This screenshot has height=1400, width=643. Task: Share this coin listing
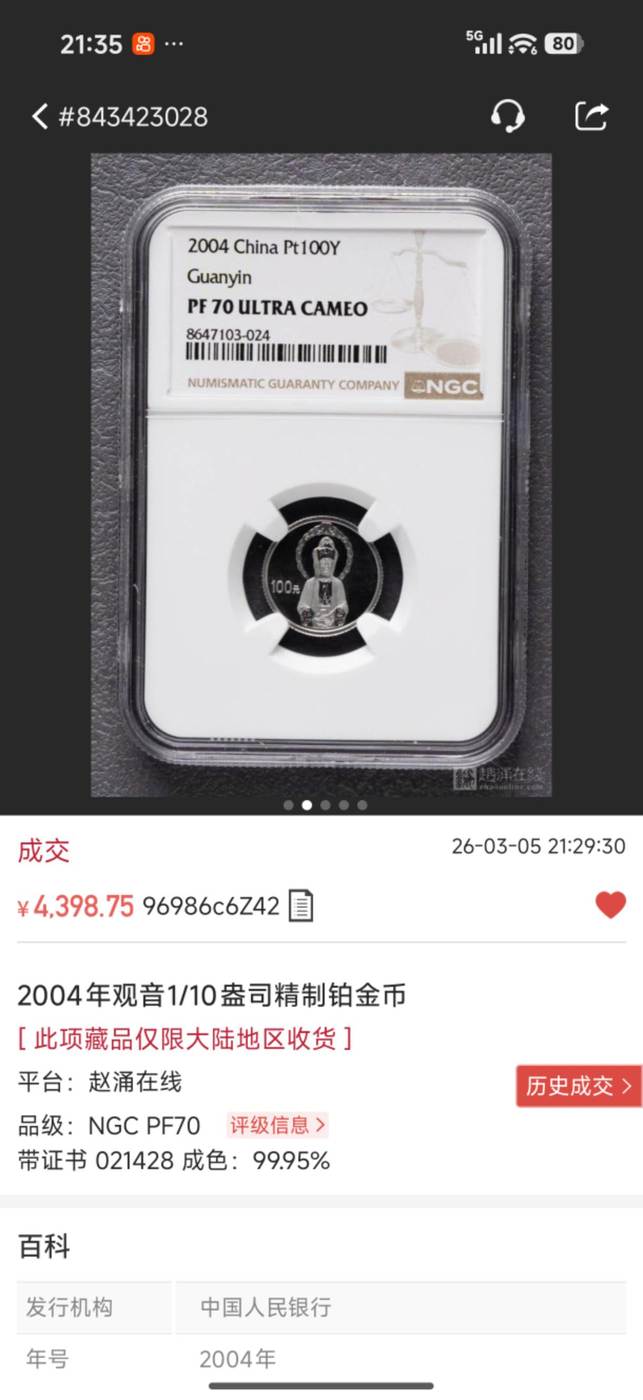591,117
